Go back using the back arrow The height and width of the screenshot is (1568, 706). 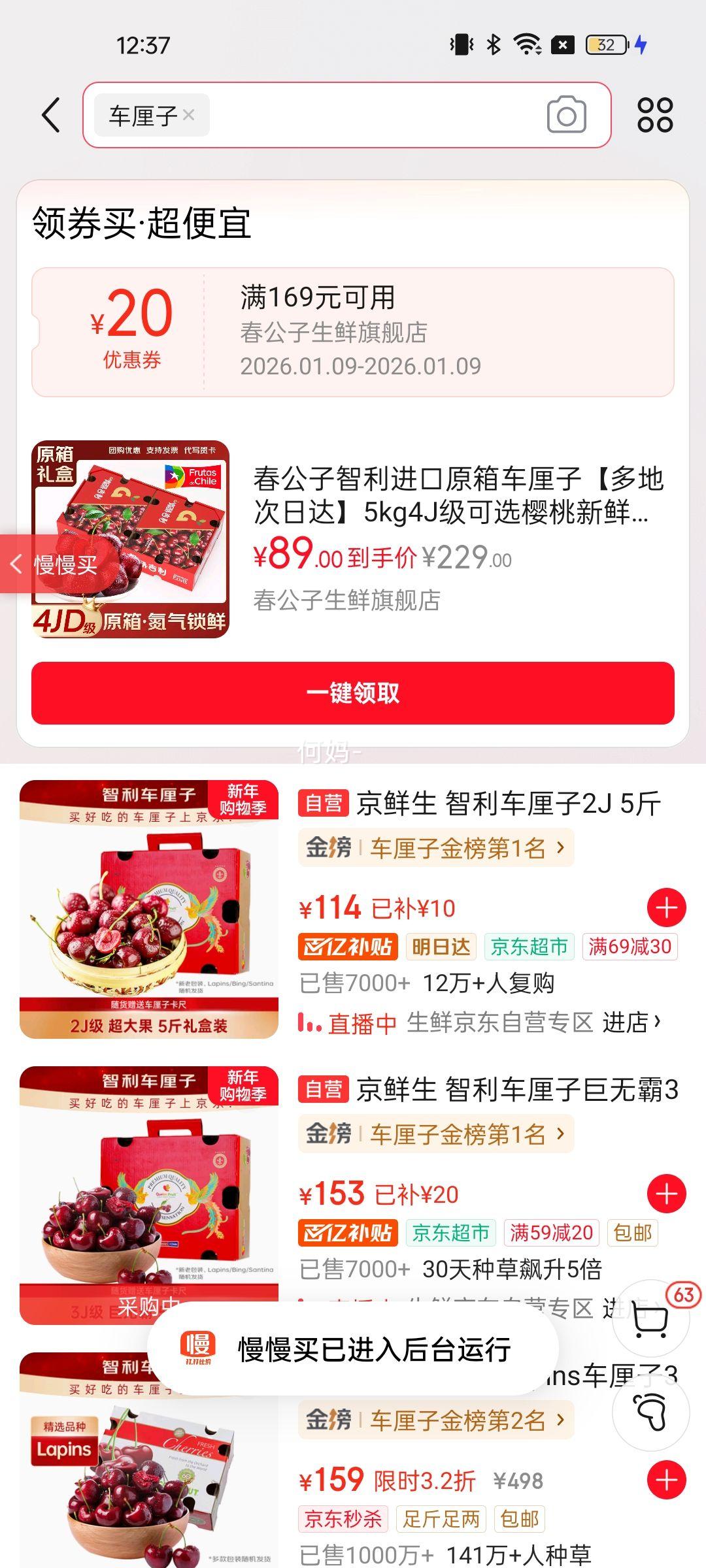(49, 115)
